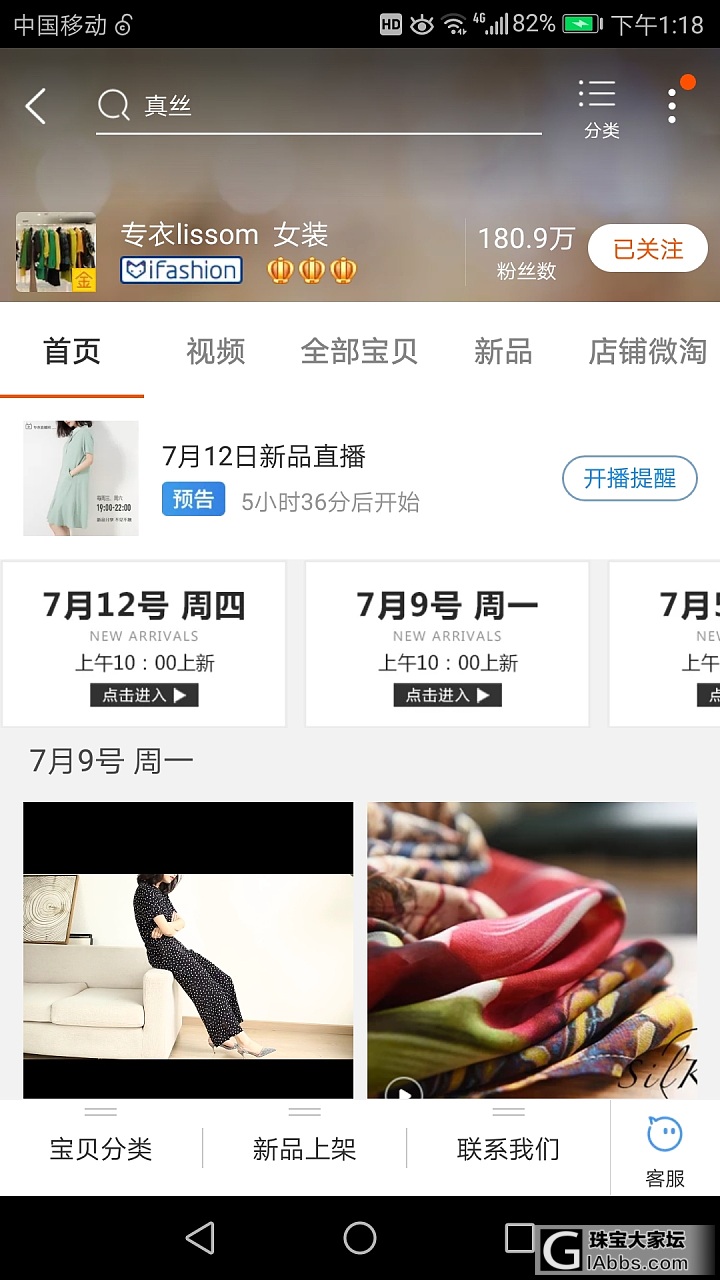Tap the 已关注 follow button
Image resolution: width=720 pixels, height=1280 pixels.
point(647,249)
